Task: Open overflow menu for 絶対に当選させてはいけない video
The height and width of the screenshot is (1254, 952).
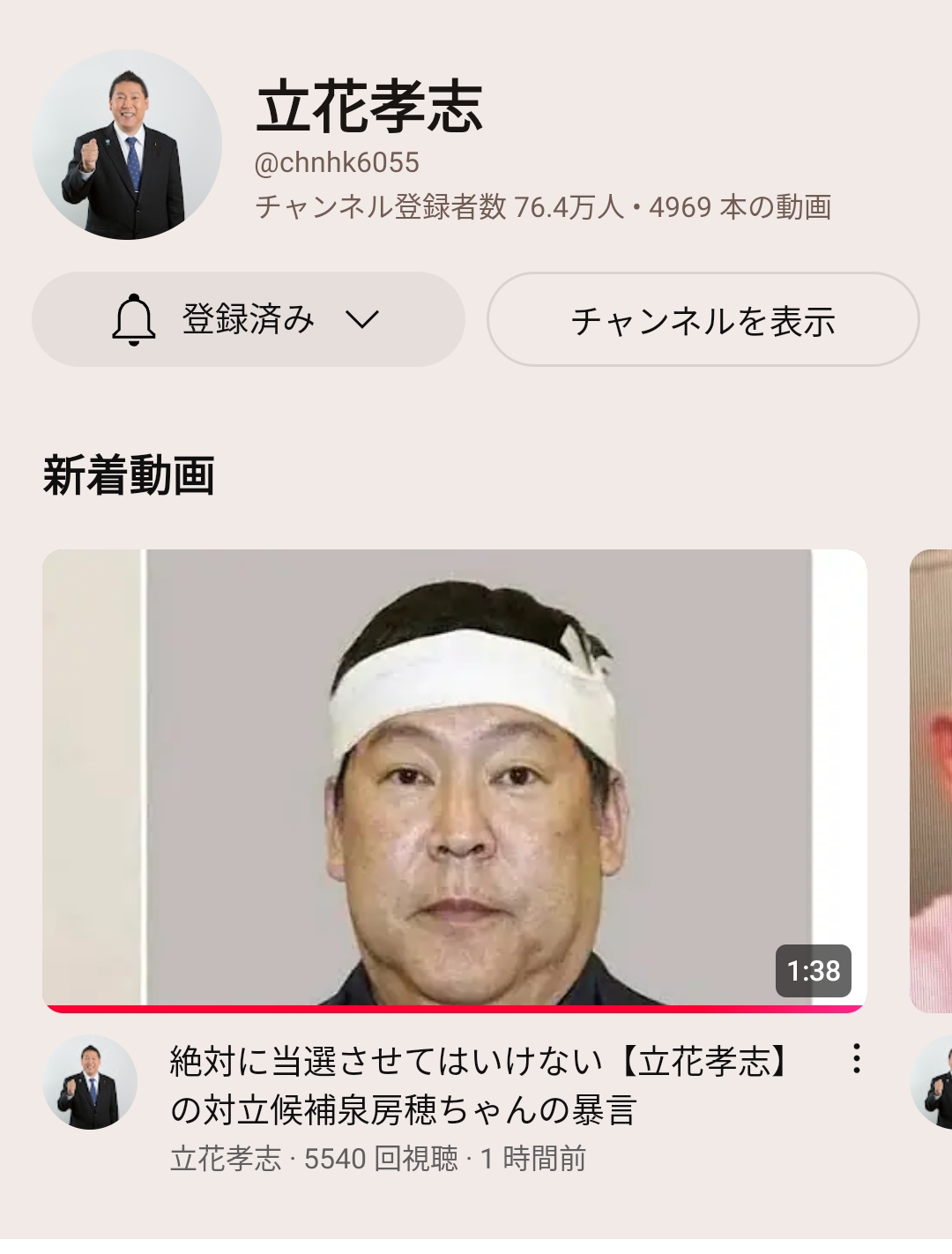Action: [x=856, y=1058]
